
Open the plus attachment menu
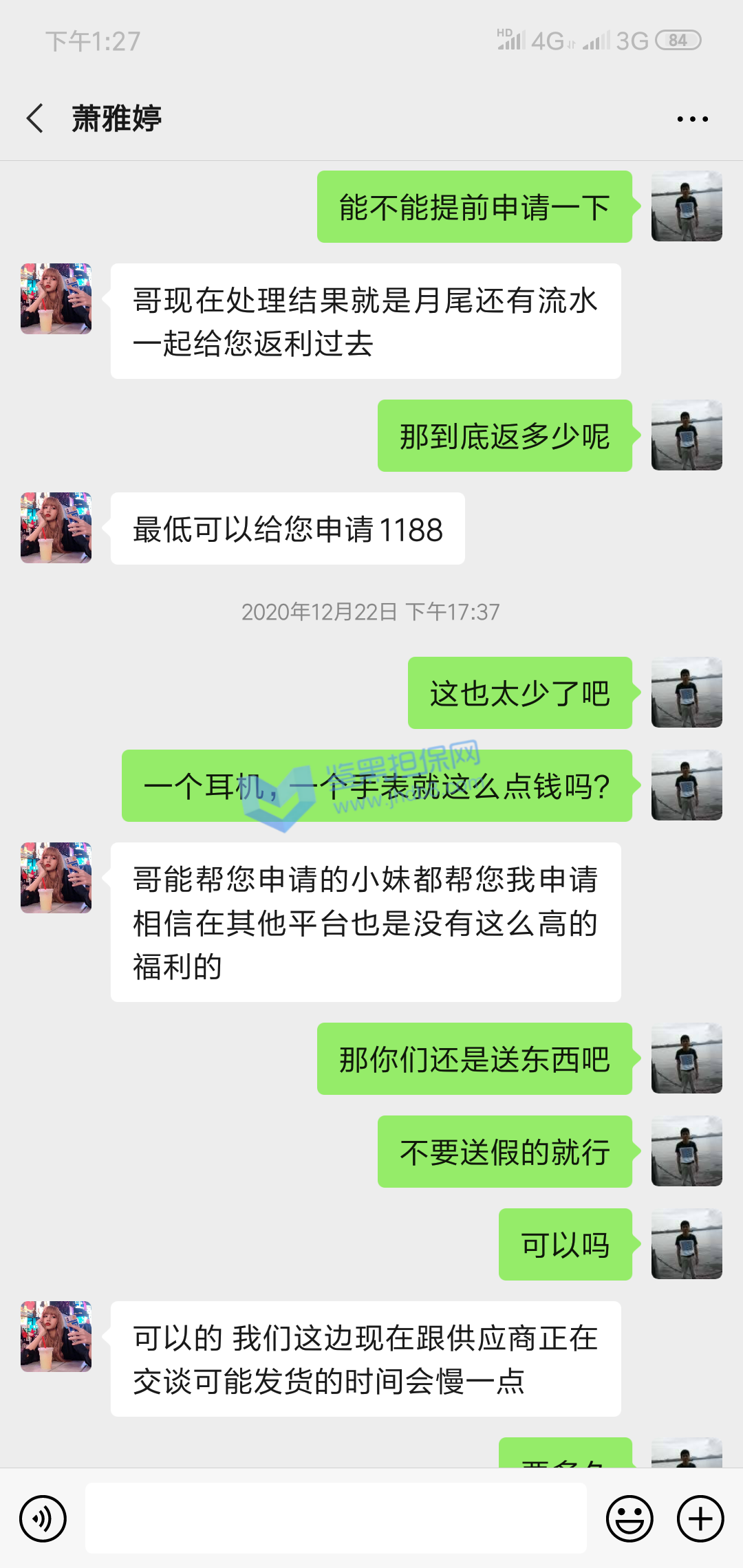click(700, 1518)
